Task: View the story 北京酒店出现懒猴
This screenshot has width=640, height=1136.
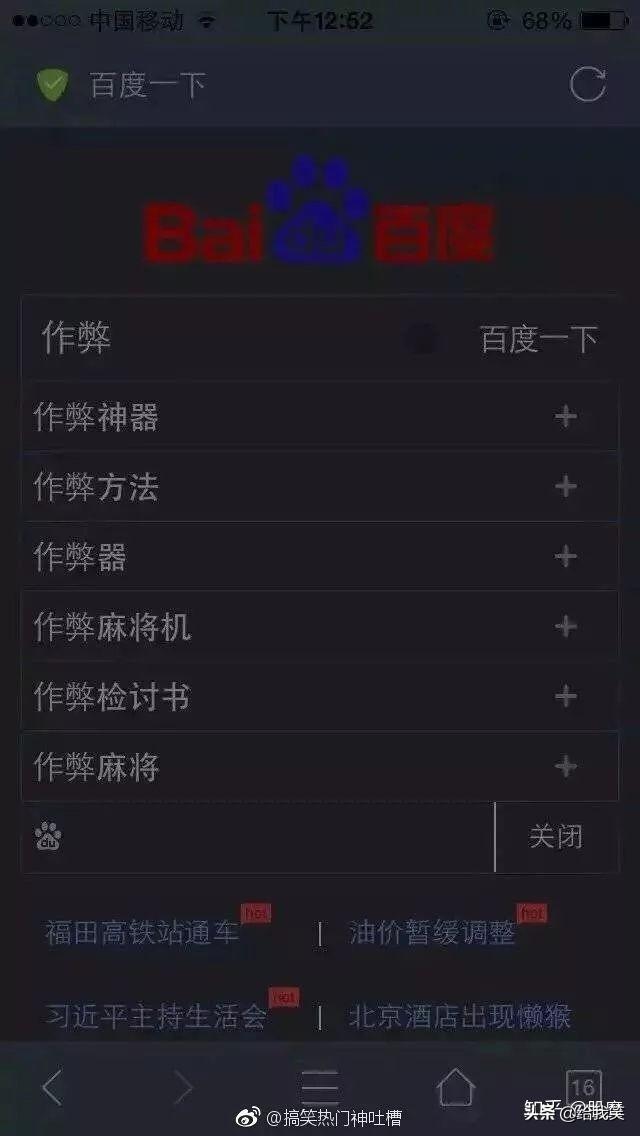Action: 460,1017
